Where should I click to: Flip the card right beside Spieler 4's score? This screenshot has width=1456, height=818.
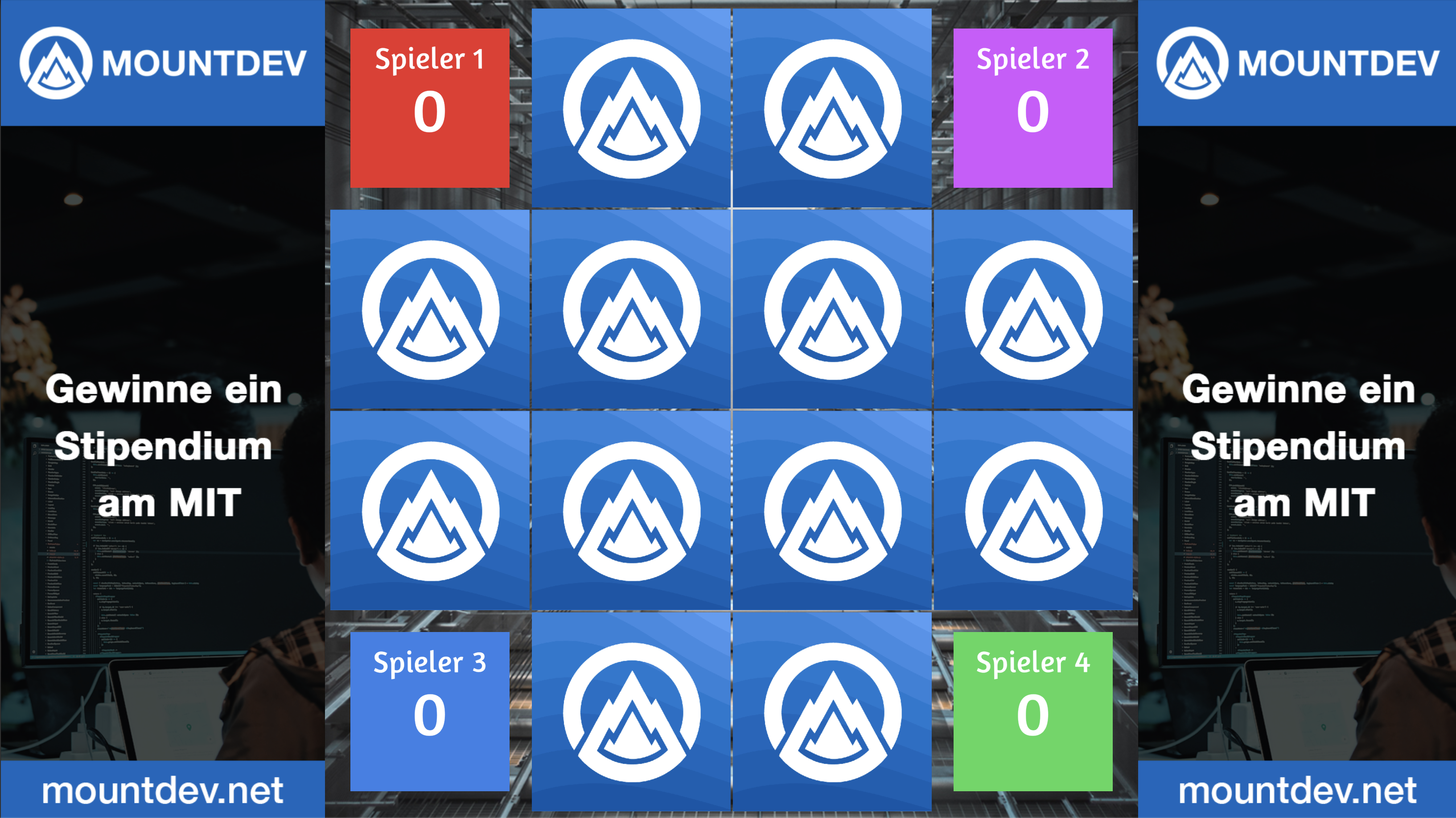tap(833, 712)
